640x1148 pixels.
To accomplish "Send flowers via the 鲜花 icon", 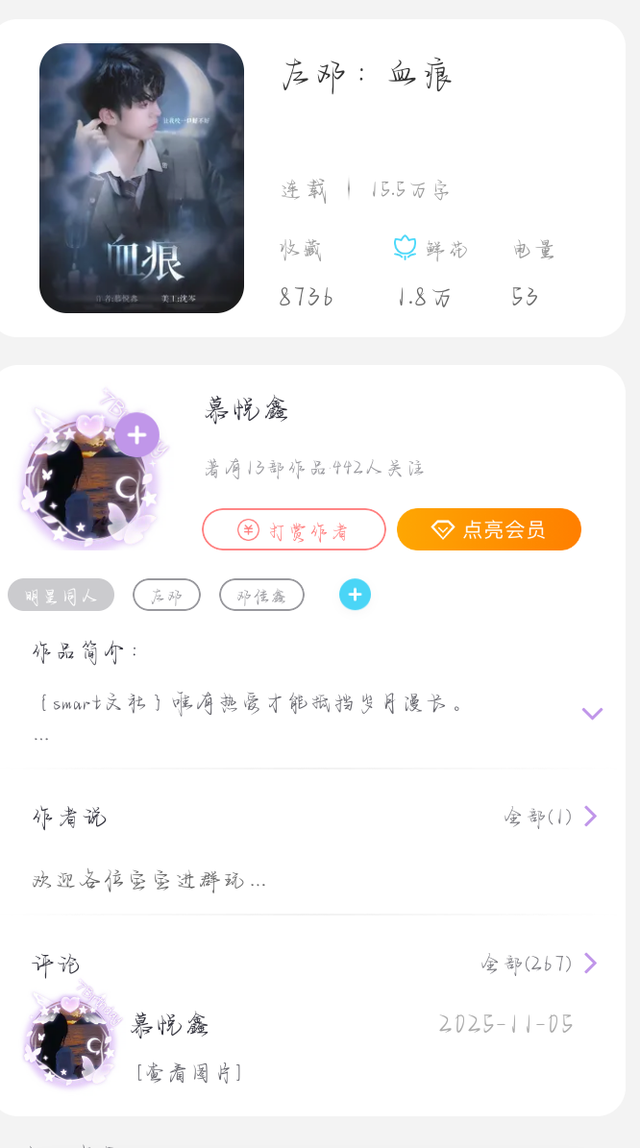I will click(x=404, y=247).
